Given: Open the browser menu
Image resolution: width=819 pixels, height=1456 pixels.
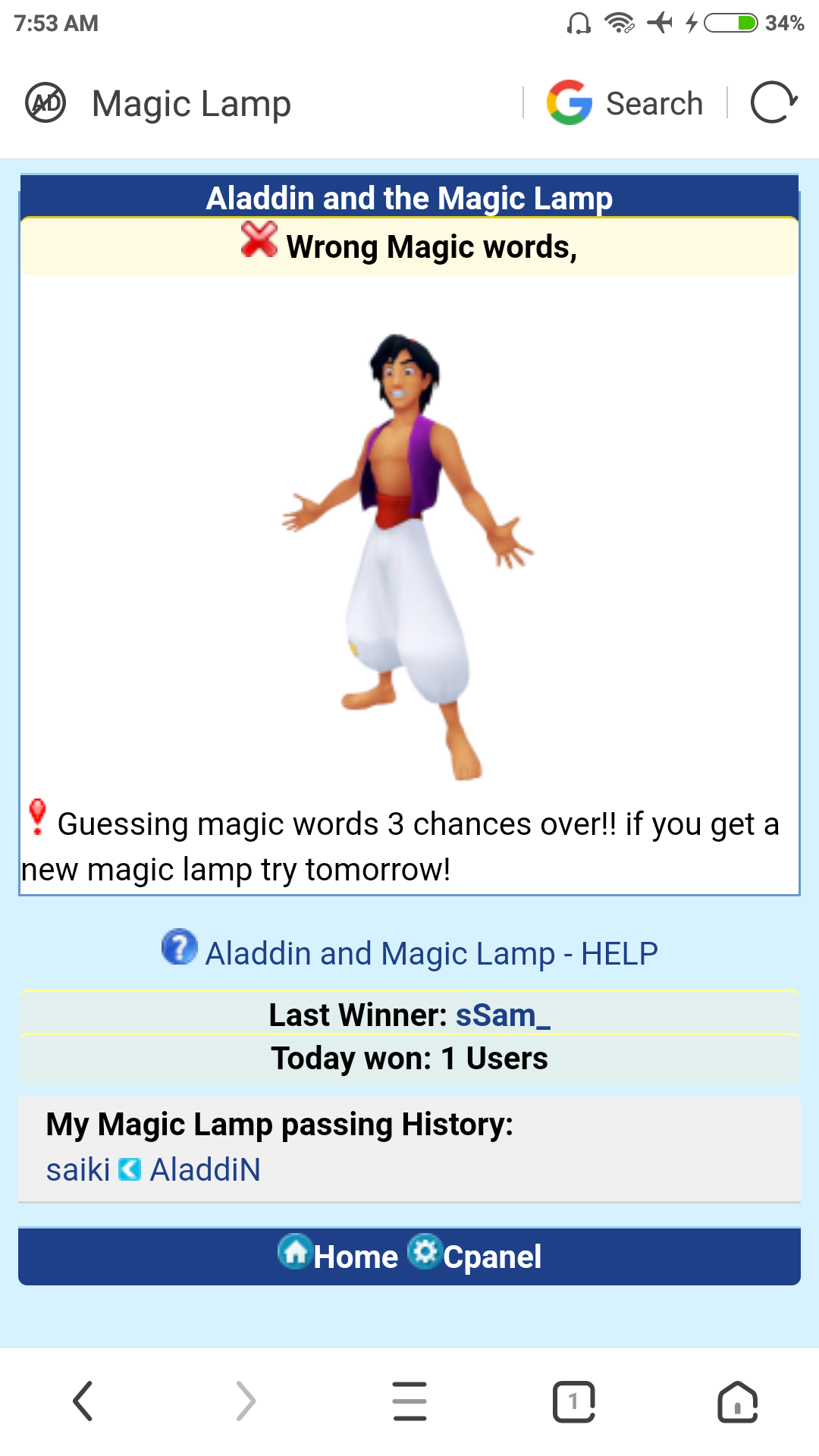Looking at the screenshot, I should coord(409,1401).
